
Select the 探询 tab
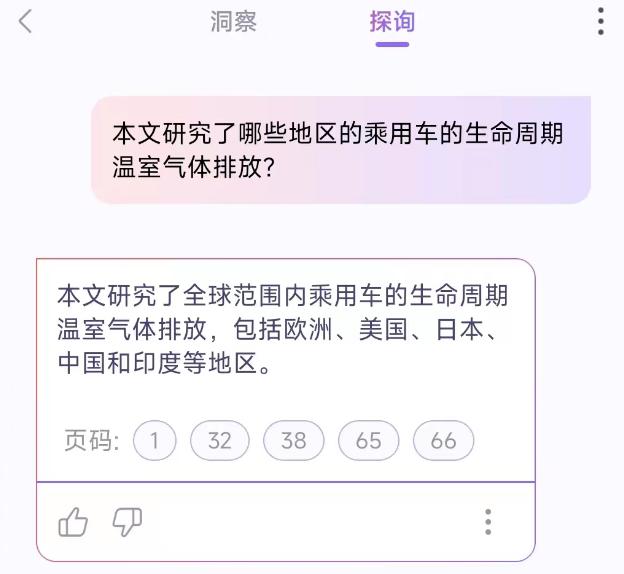(392, 22)
